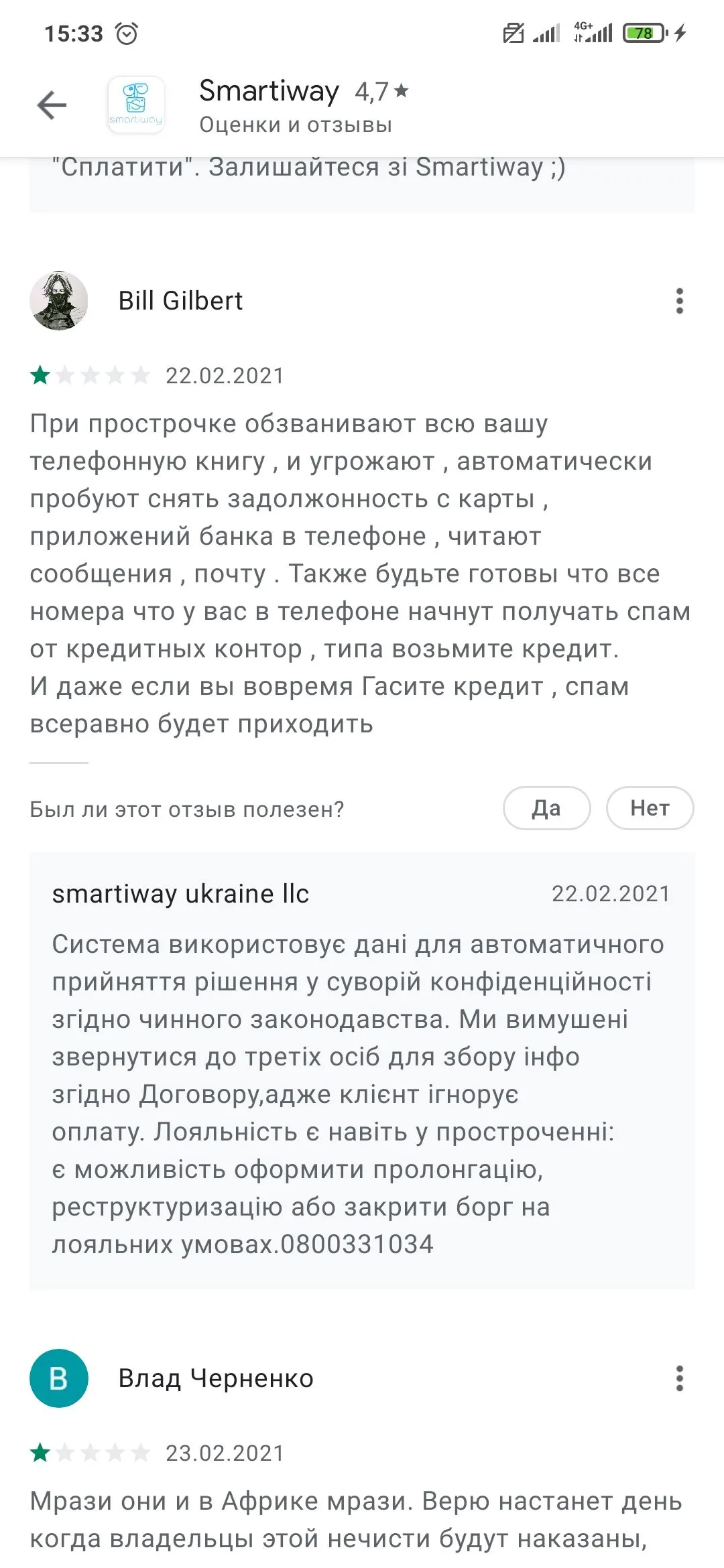
Task: Mark Bill Gilbert's review helpful with Да
Action: coord(546,808)
